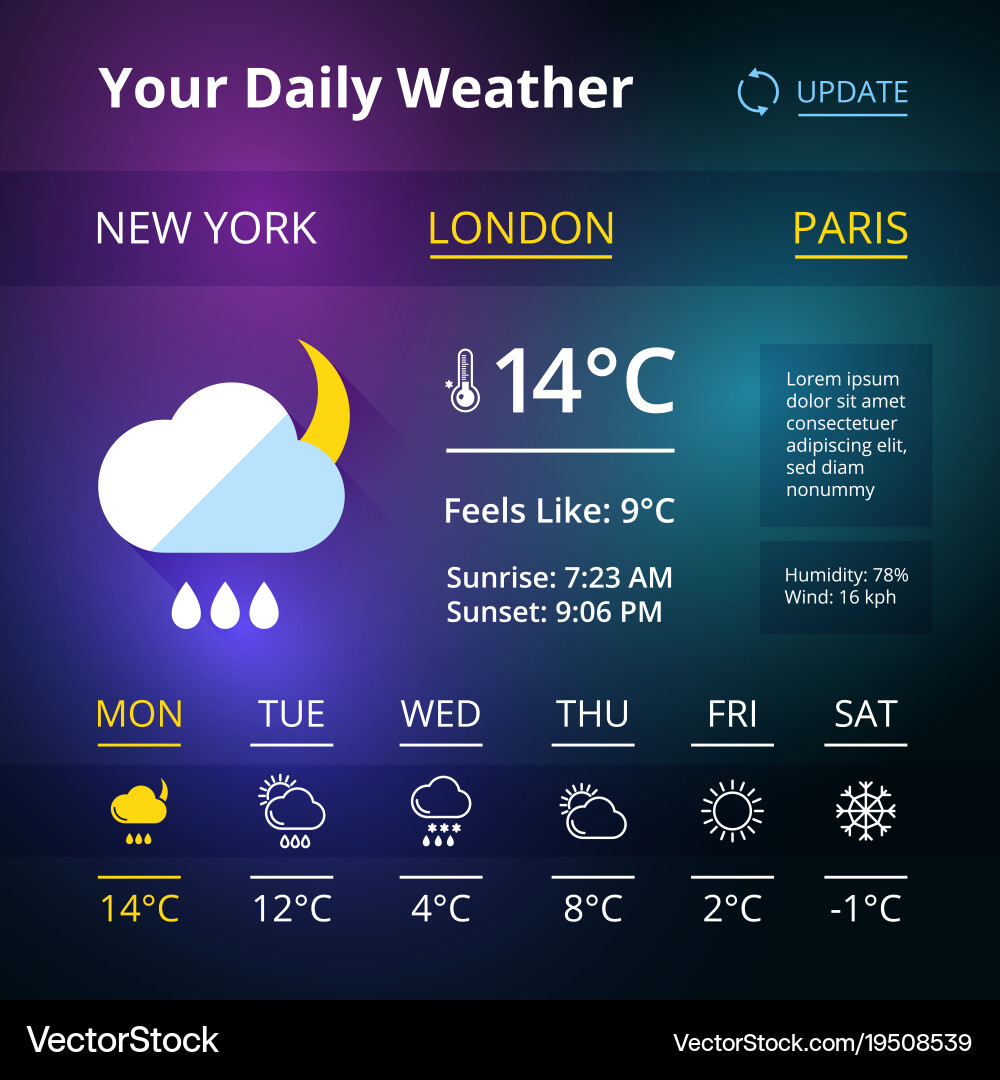The height and width of the screenshot is (1080, 1000).
Task: View the WED forecast
Action: [441, 714]
